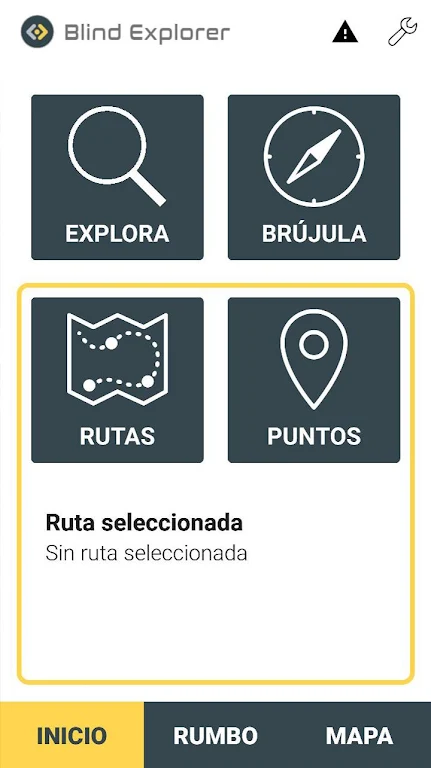Open the EXPLORA tile
This screenshot has height=768, width=431.
(x=118, y=177)
